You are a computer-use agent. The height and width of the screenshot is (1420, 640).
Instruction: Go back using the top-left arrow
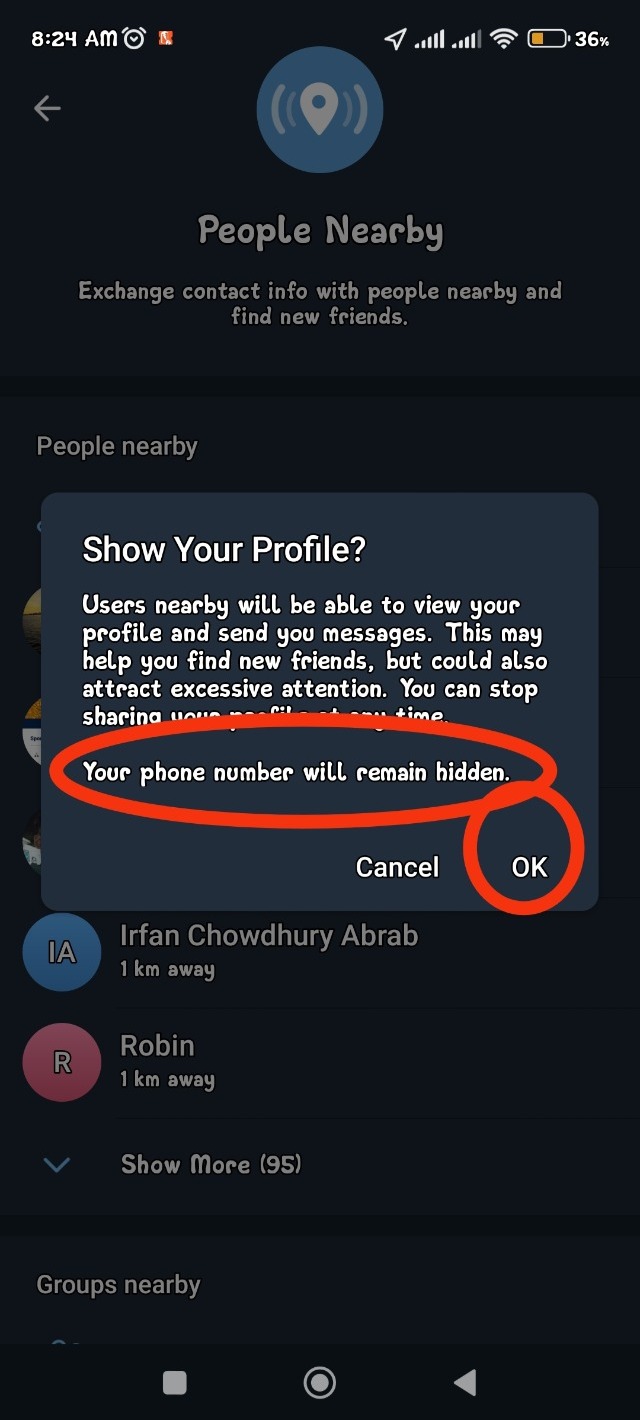click(47, 109)
